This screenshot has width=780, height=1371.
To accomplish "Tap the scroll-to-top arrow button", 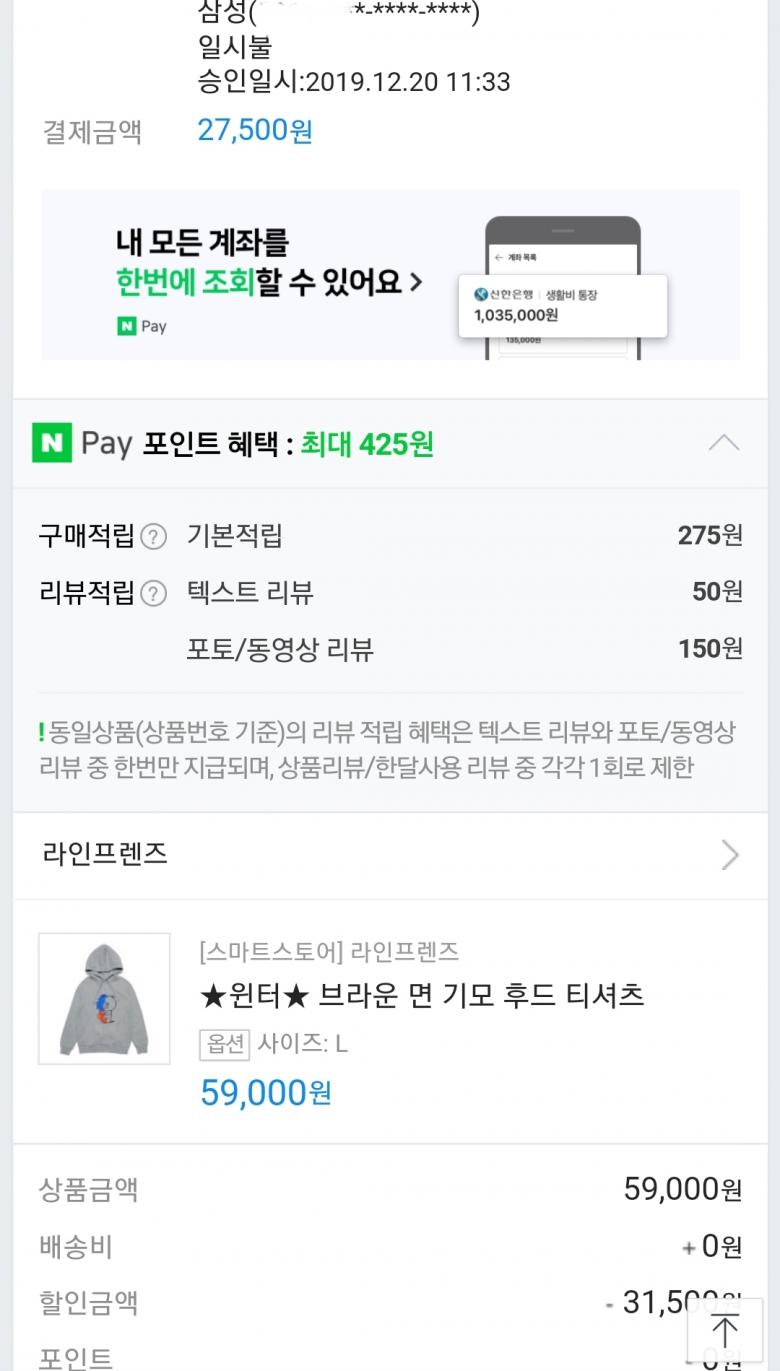I will pyautogui.click(x=725, y=1332).
